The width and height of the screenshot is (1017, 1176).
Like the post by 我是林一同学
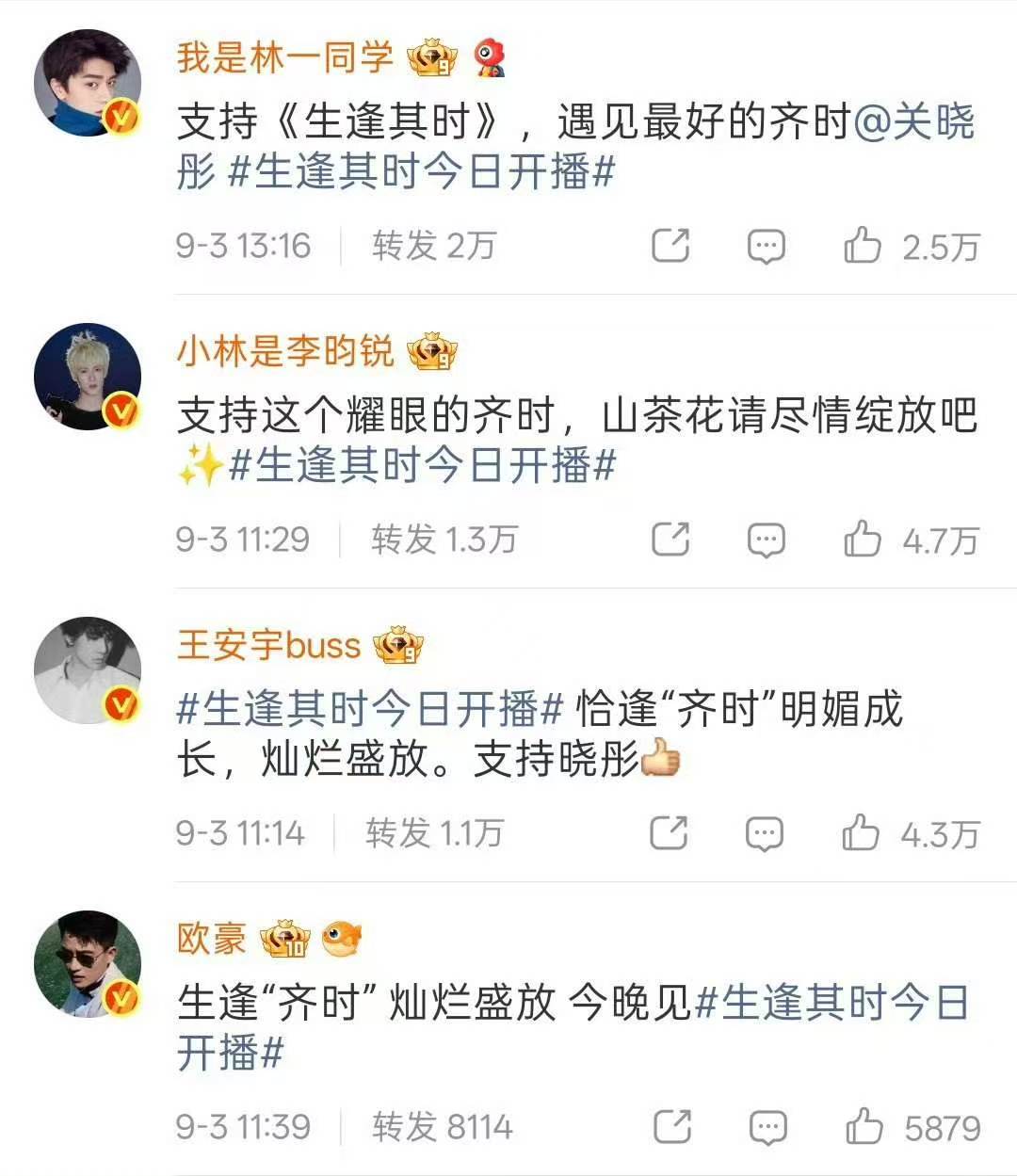coord(862,246)
